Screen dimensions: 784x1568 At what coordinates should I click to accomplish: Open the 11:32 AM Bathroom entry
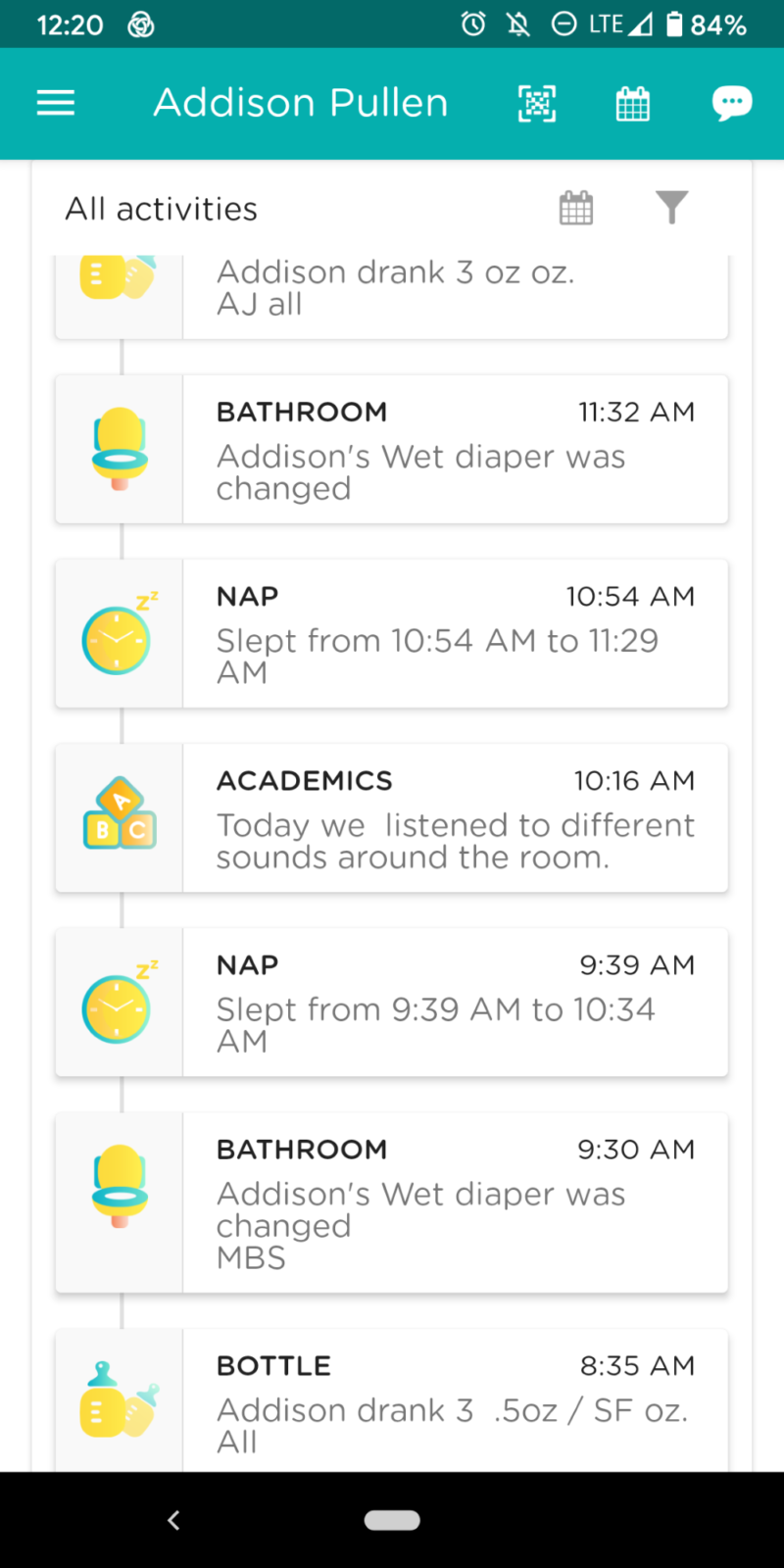pos(392,449)
